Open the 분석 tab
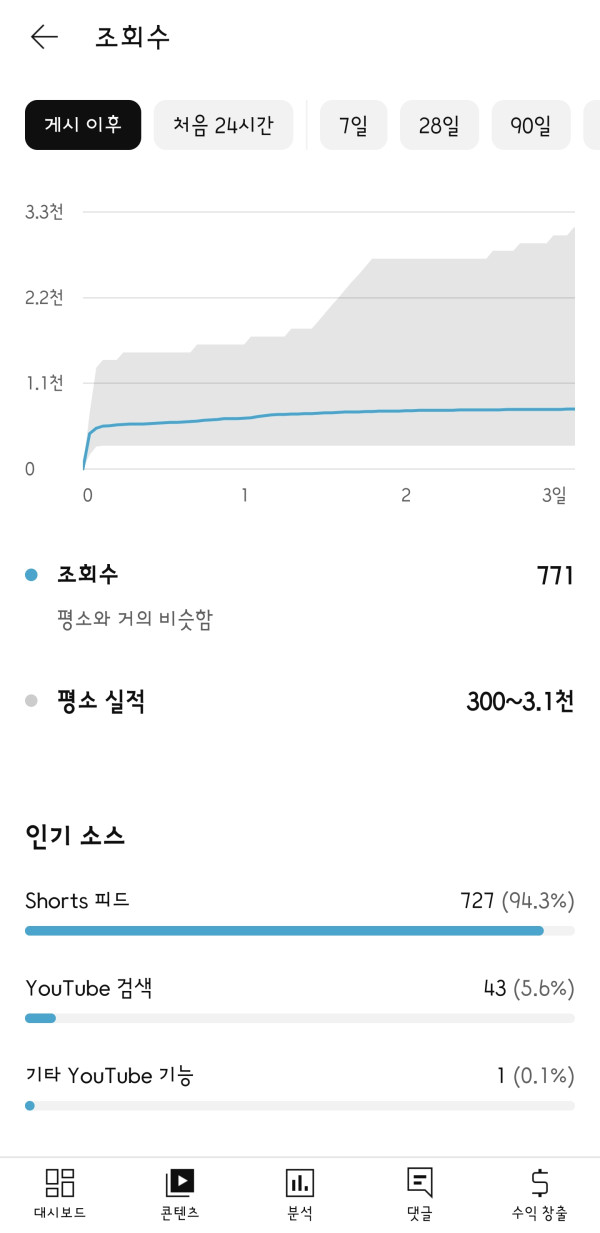 [300, 1194]
